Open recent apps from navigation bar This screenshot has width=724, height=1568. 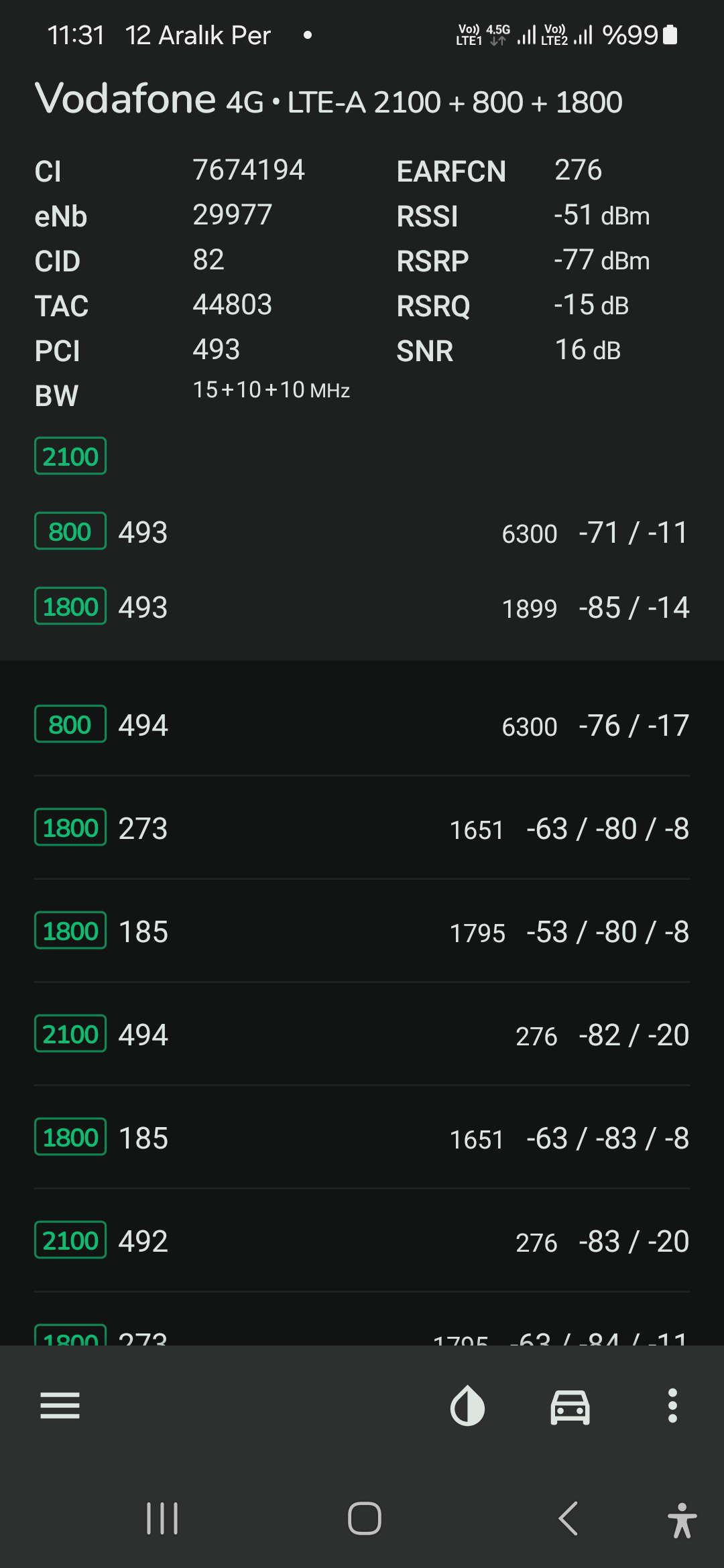pyautogui.click(x=162, y=1518)
